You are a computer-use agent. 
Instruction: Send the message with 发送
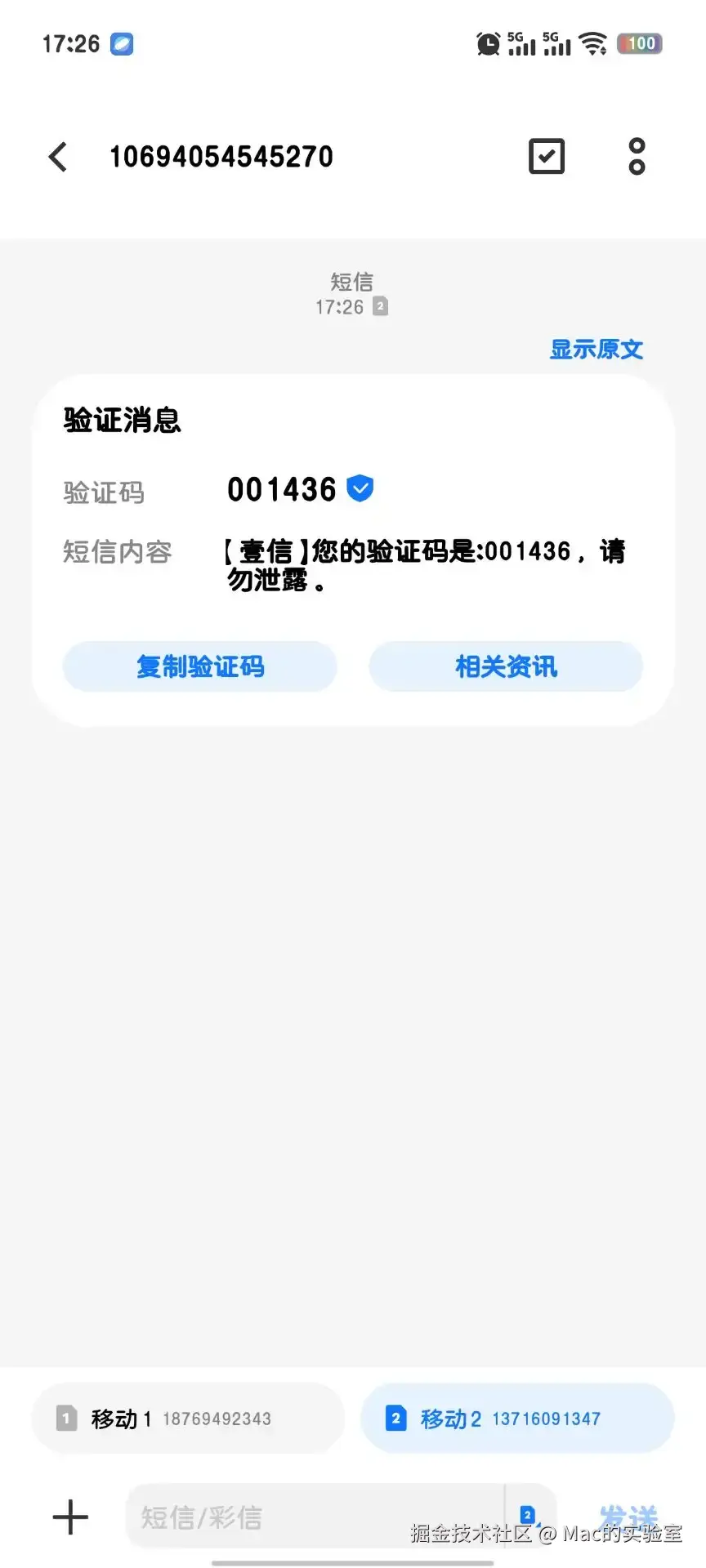click(x=628, y=1516)
